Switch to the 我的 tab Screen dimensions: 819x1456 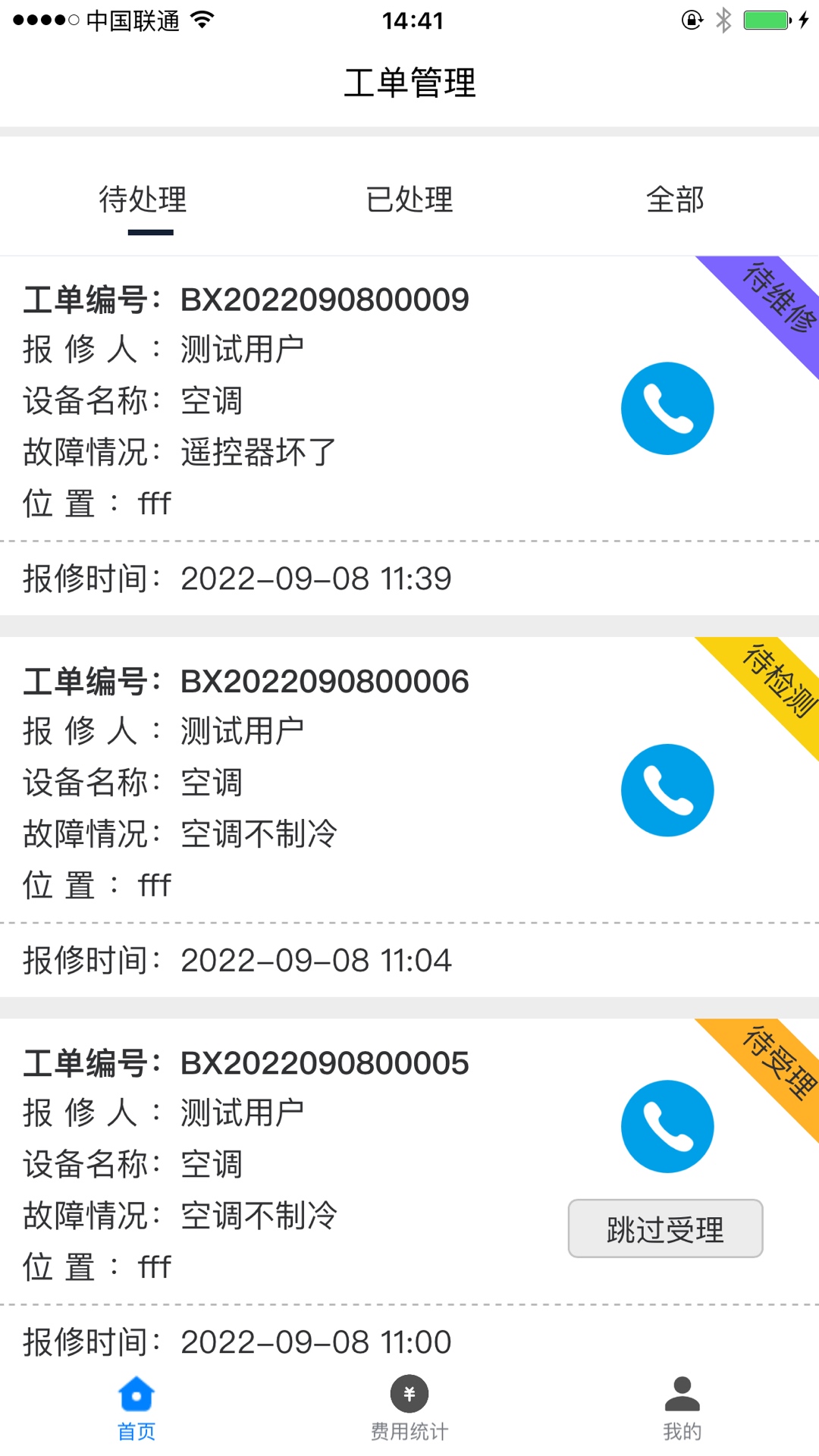tap(682, 1409)
